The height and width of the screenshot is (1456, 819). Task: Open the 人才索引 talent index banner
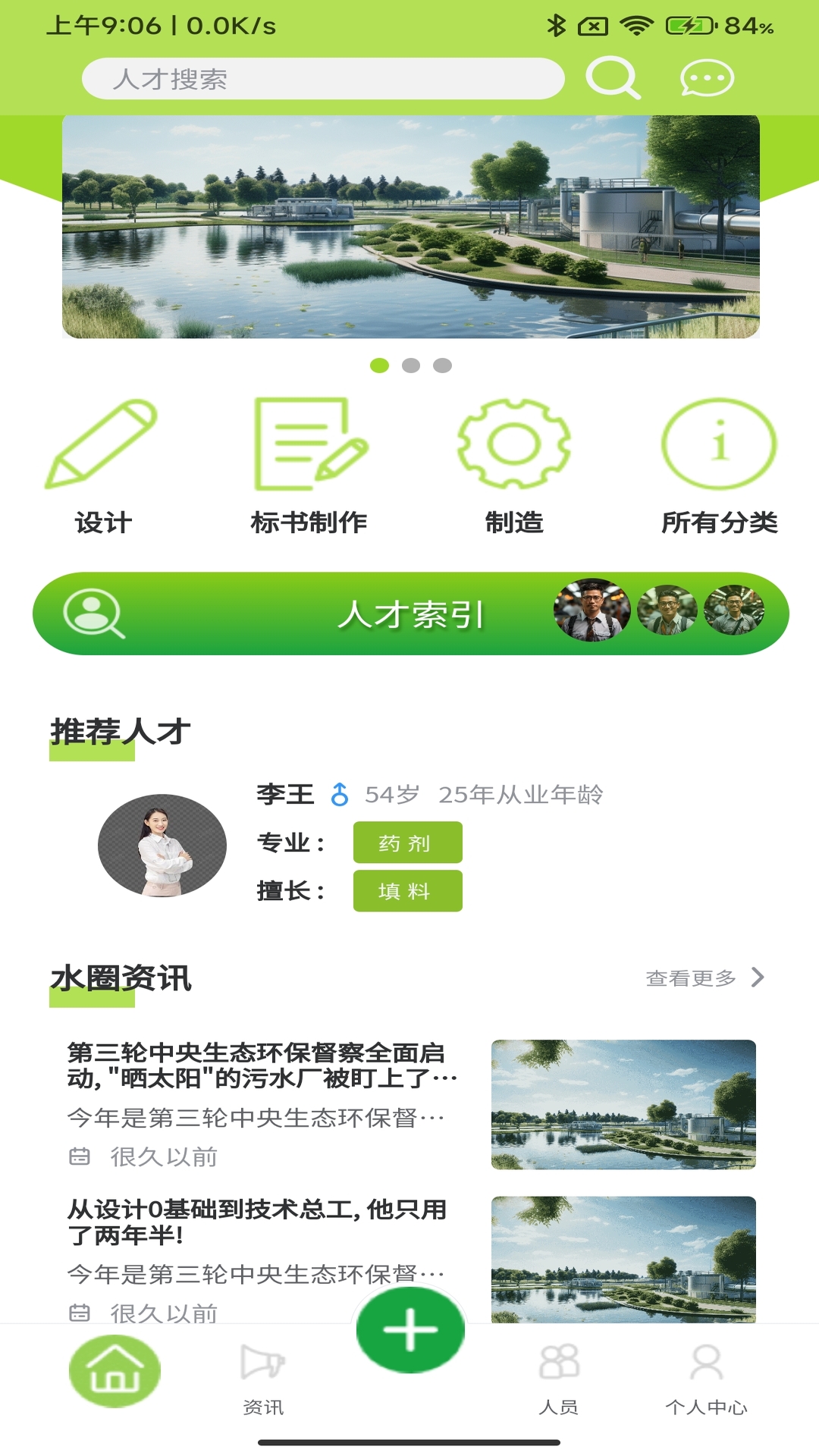[410, 613]
